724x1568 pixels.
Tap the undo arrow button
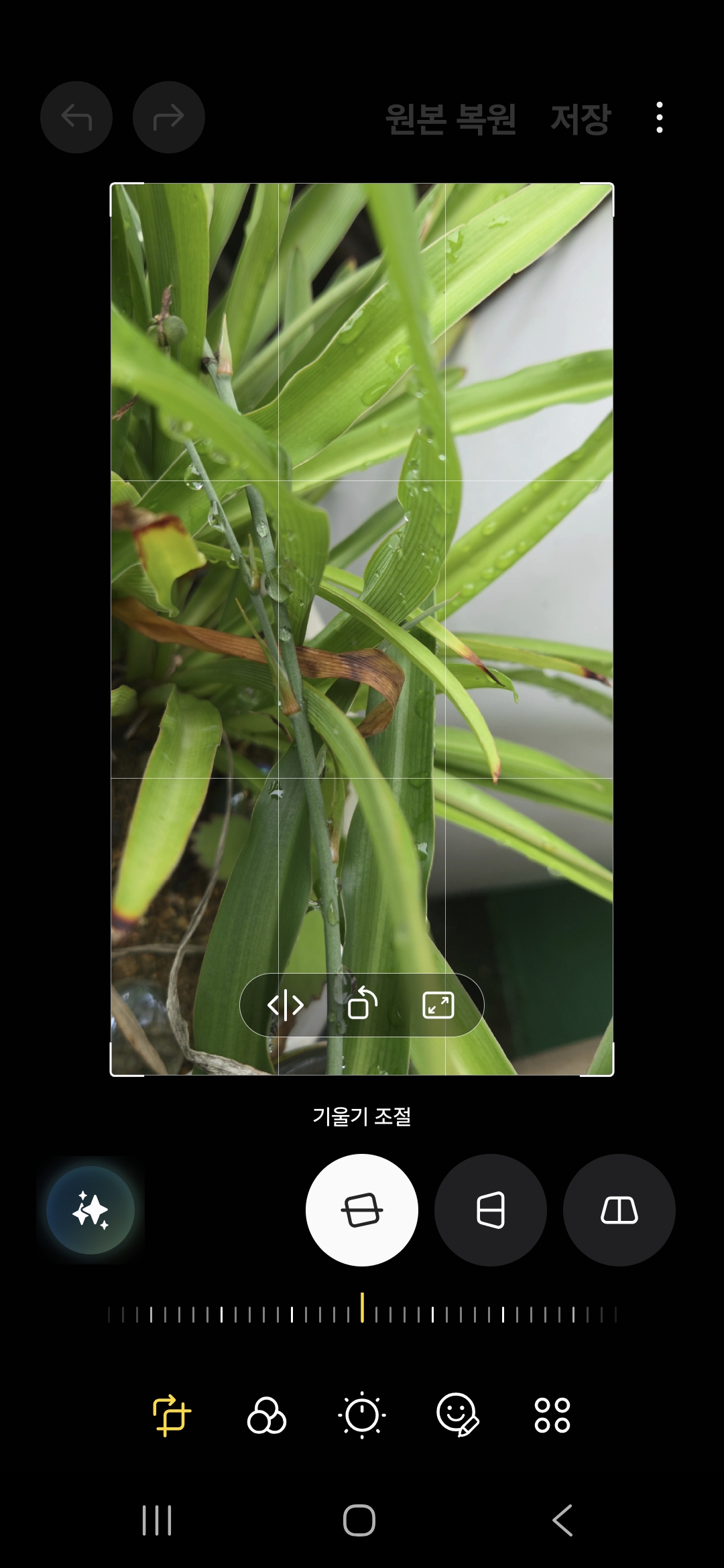tap(76, 118)
